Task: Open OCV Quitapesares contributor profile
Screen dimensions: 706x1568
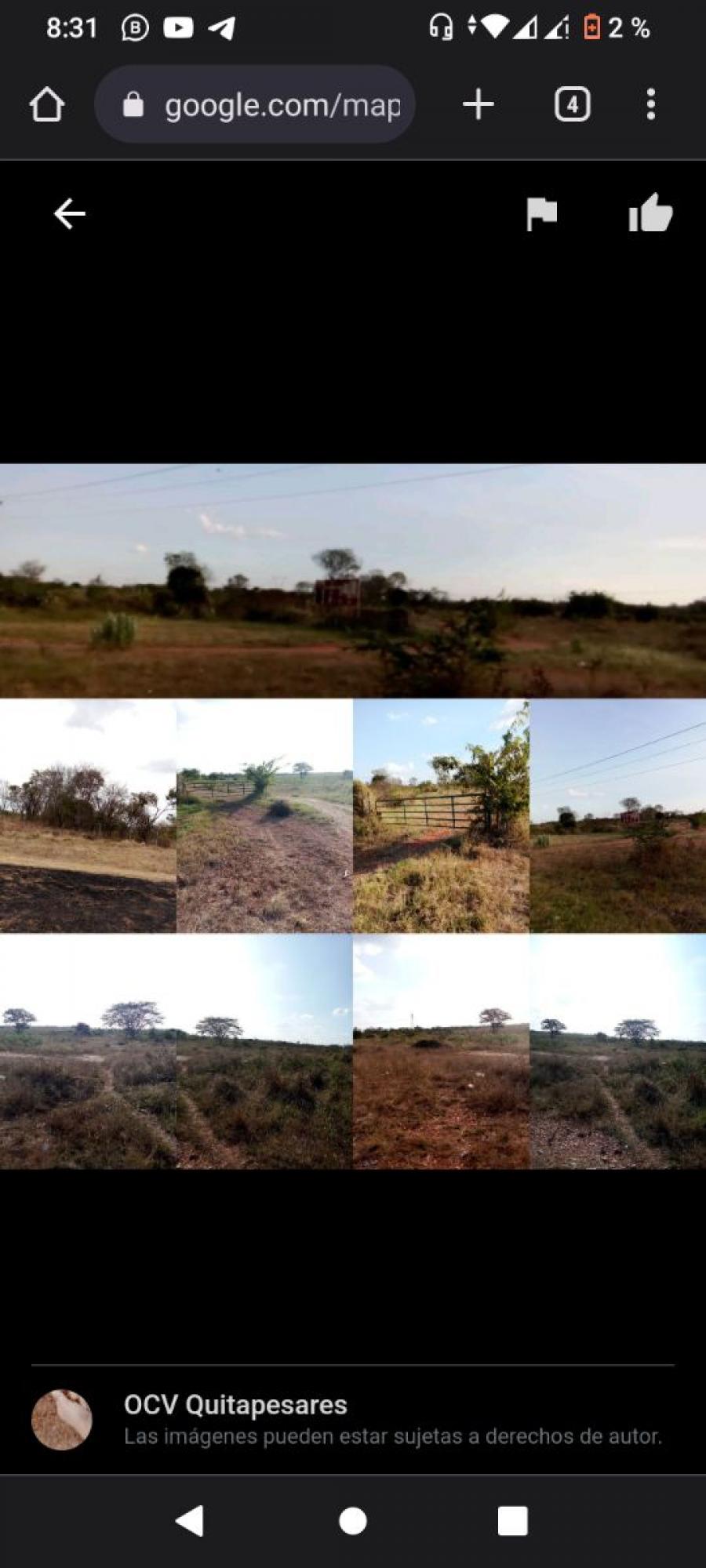Action: tap(235, 1404)
